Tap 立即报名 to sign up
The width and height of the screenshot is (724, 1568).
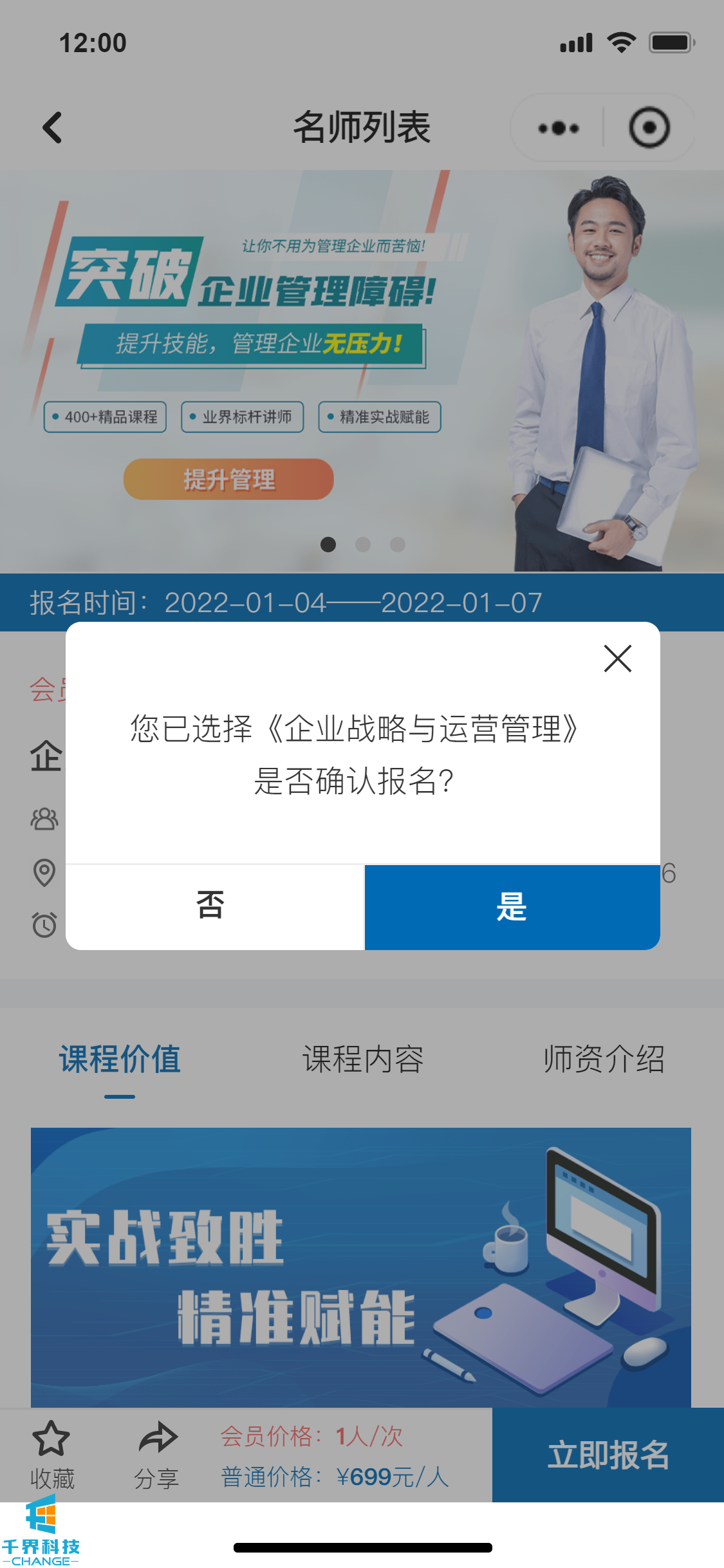(x=608, y=1455)
